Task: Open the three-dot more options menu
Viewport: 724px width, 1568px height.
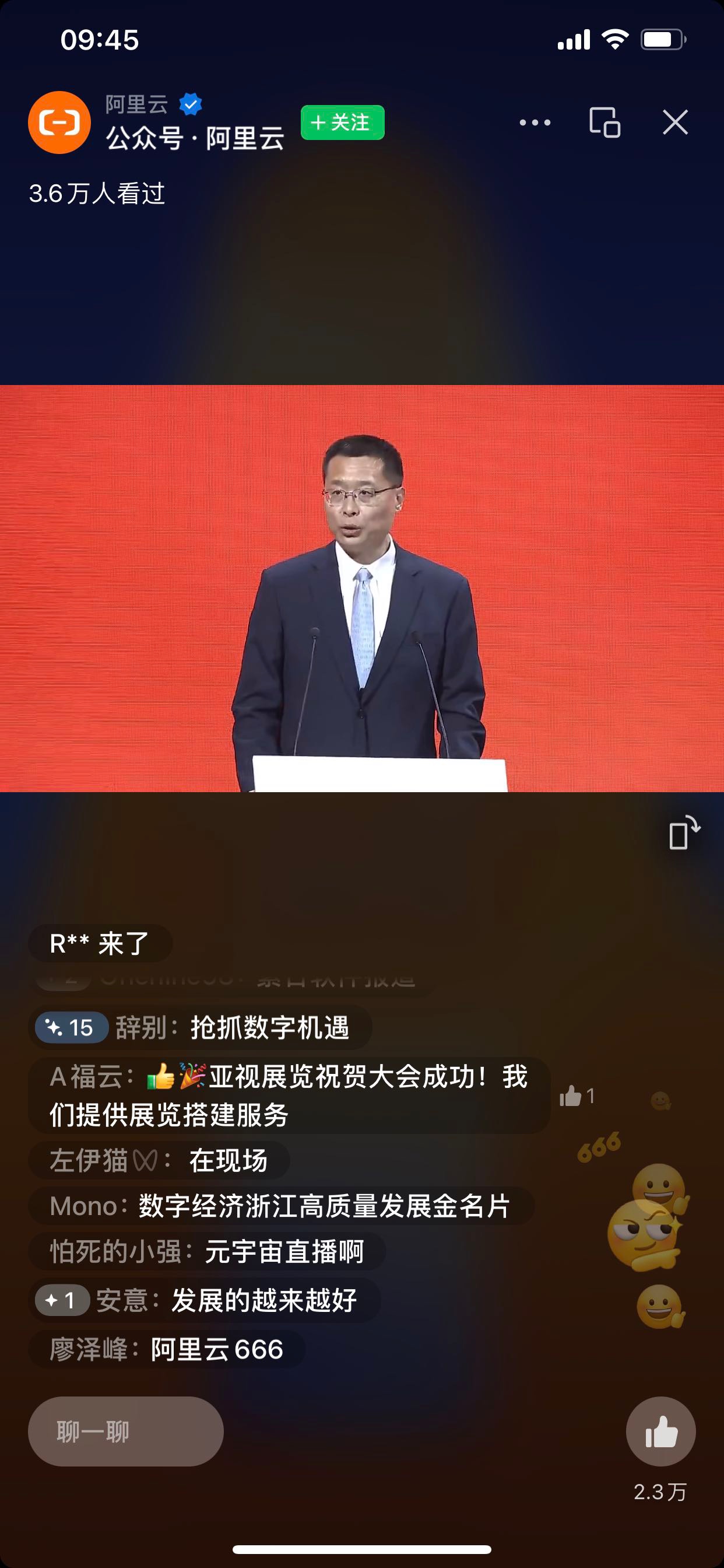Action: point(535,123)
